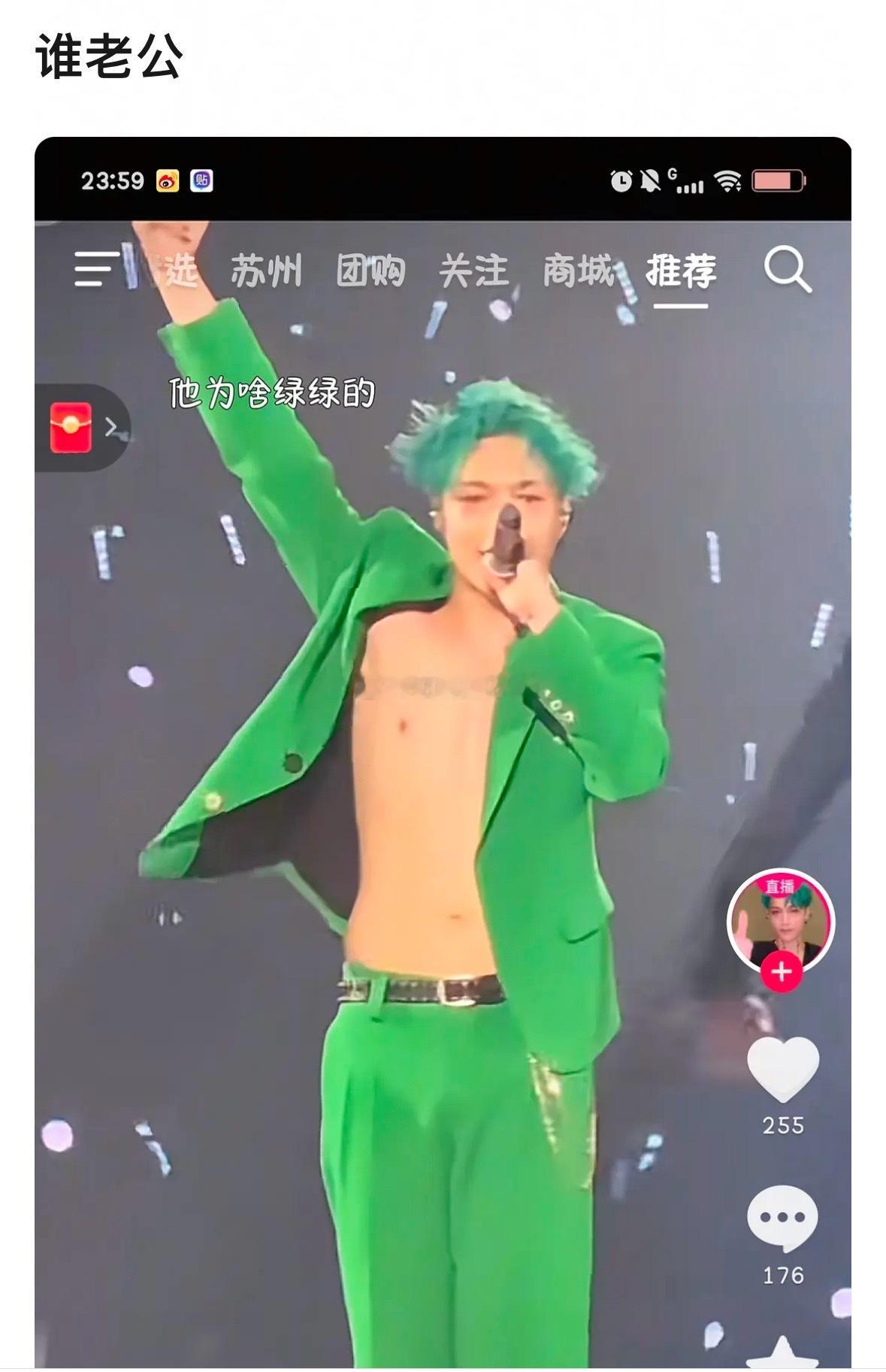Open the red envelope rewards icon
The image size is (886, 1372).
pyautogui.click(x=69, y=426)
